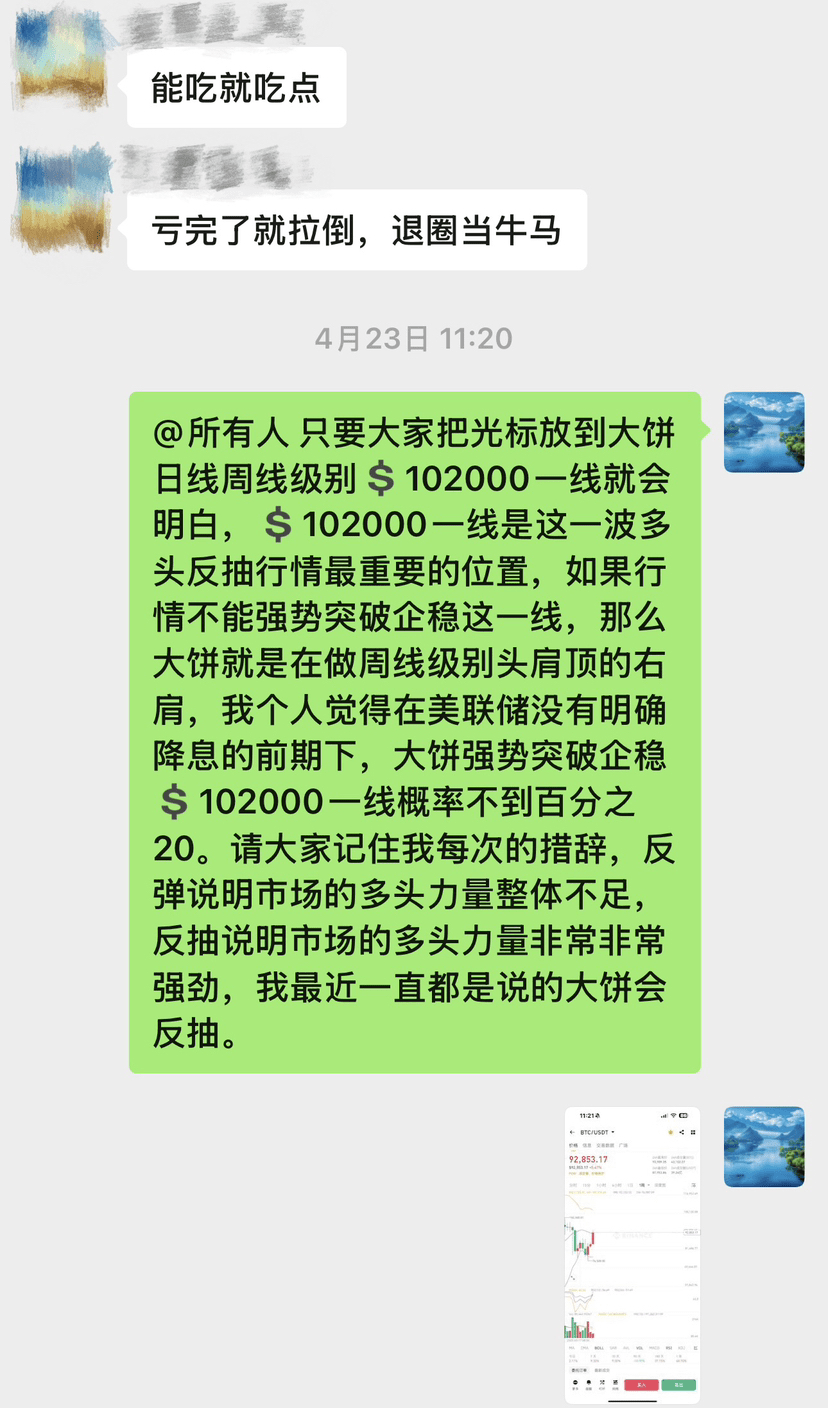Open the BTC/USDT chart image message

632,1254
